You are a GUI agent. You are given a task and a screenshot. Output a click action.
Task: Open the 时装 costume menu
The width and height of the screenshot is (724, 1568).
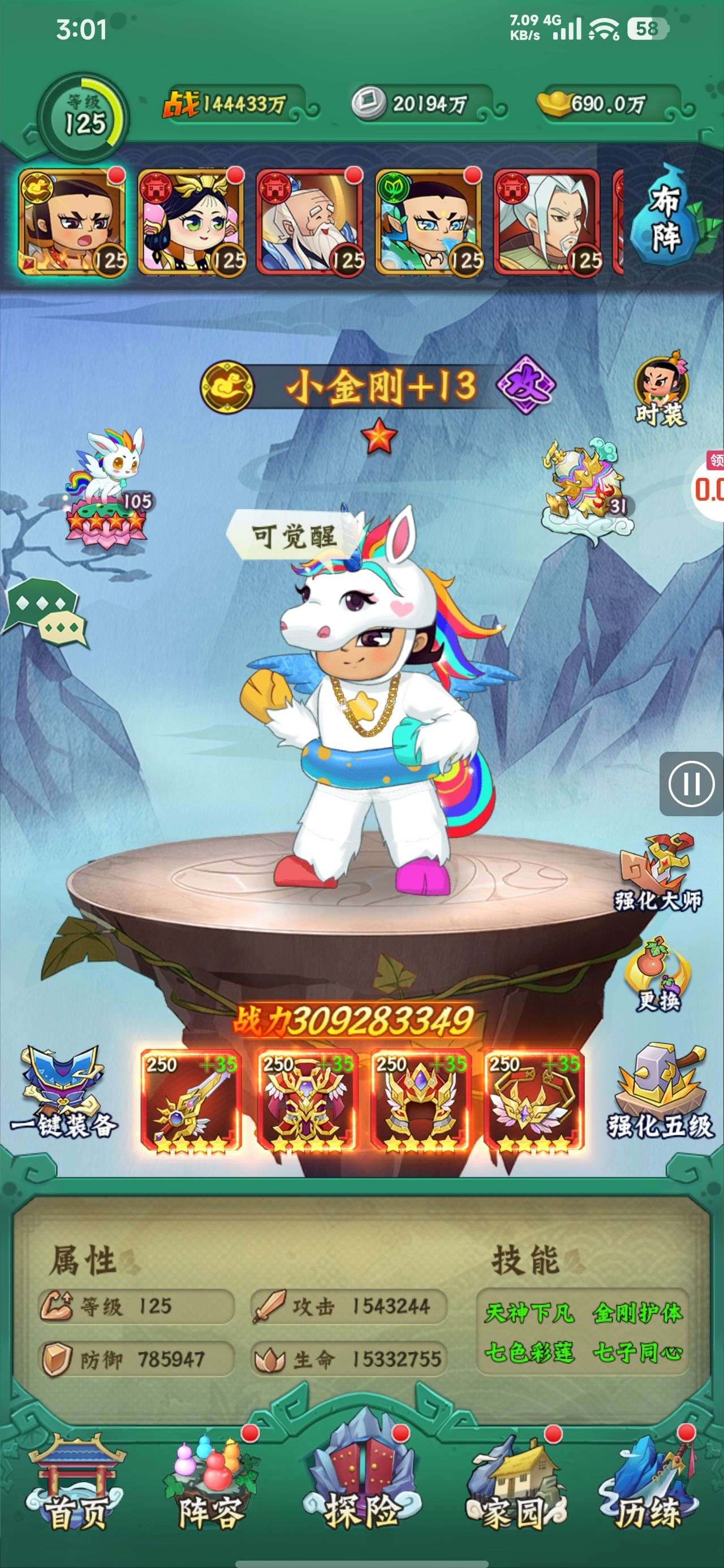pos(661,390)
